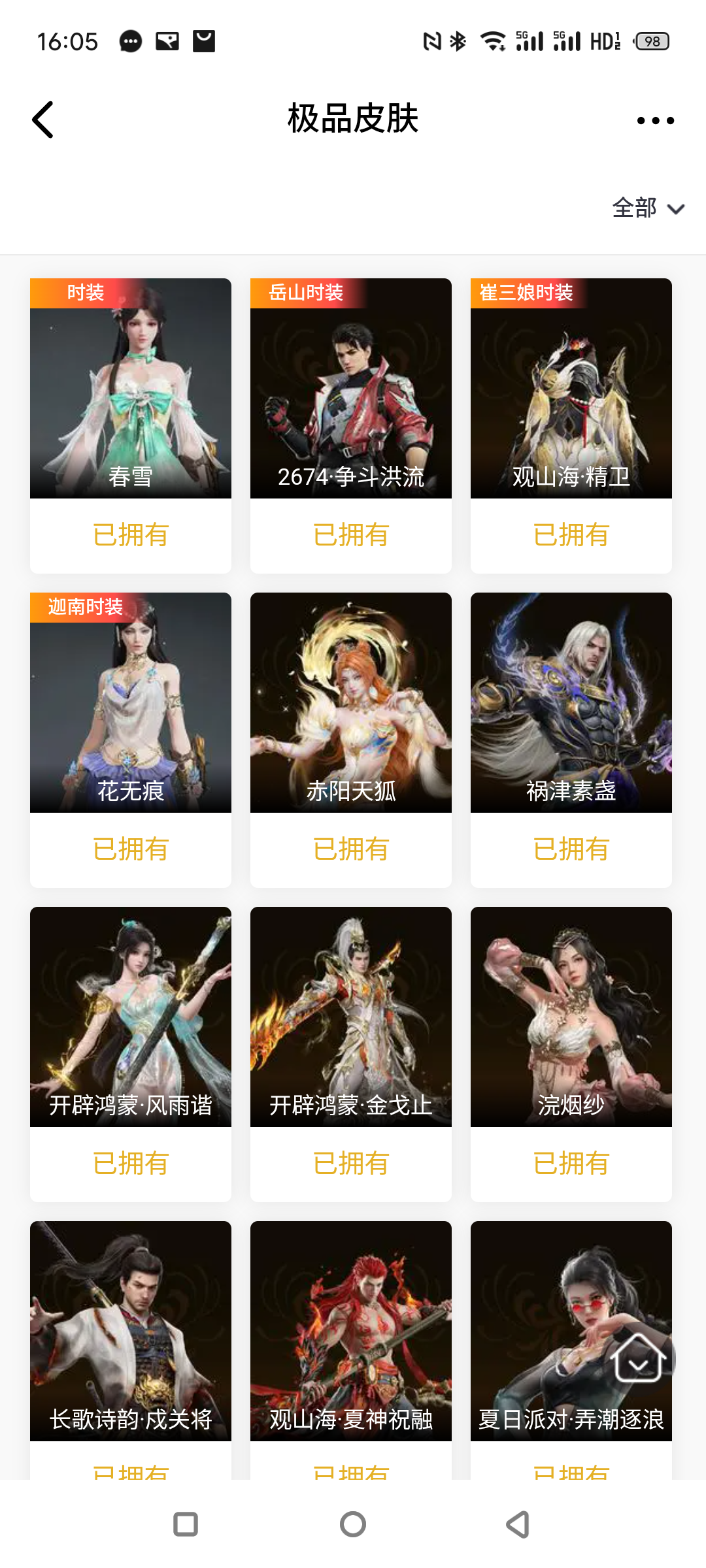706x1568 pixels.
Task: Tap the floating home shortcut icon
Action: tap(639, 1359)
